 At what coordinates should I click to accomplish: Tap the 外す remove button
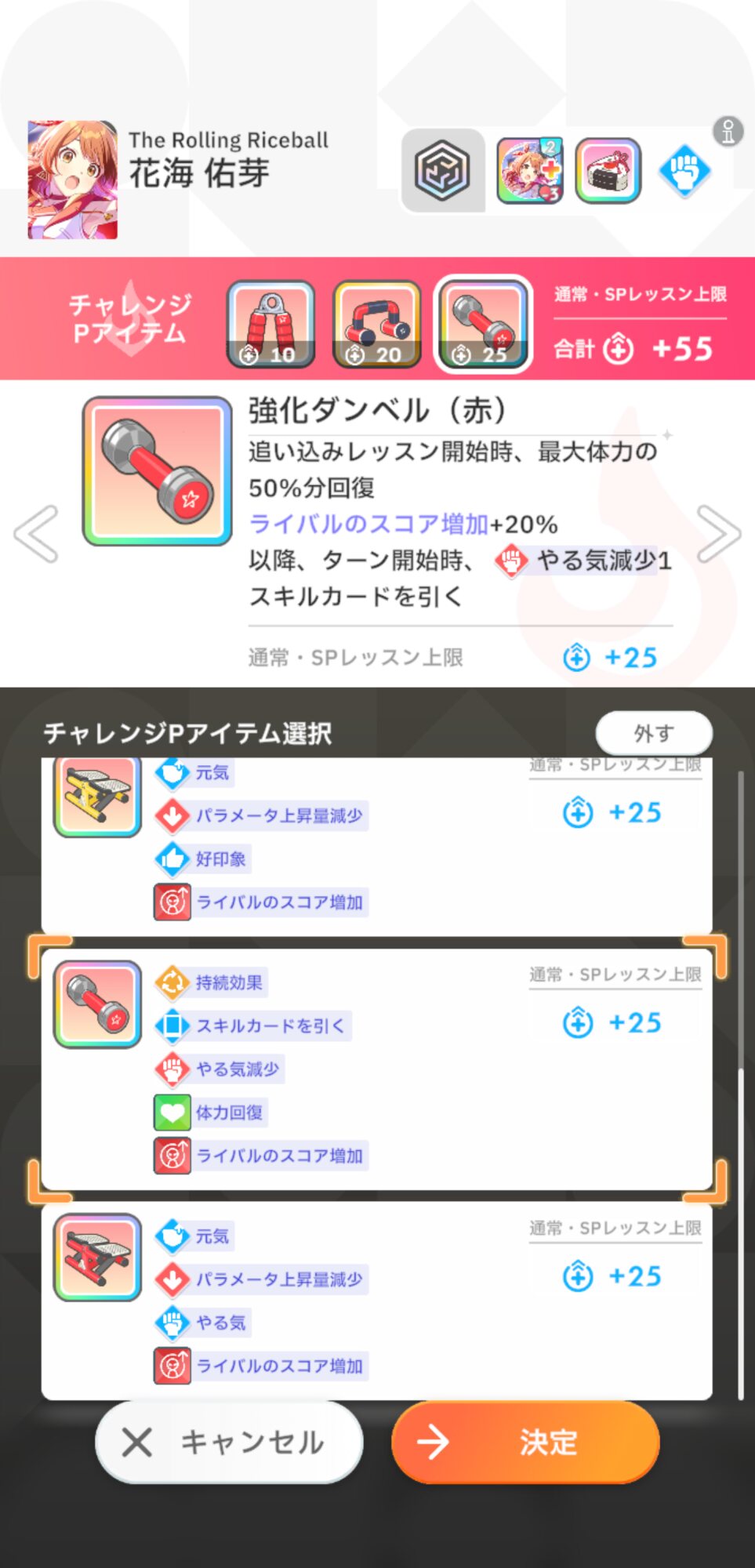[x=654, y=733]
